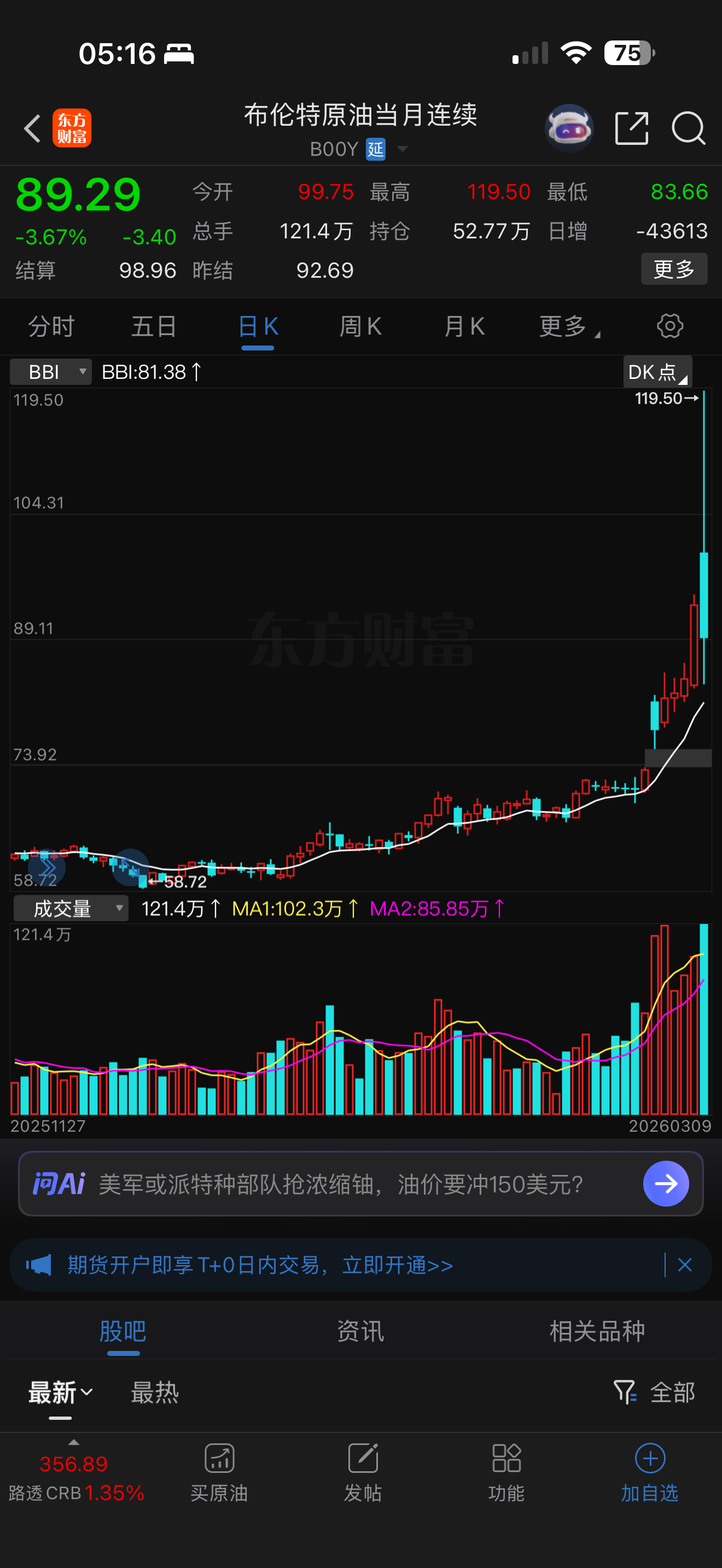The image size is (722, 1568).
Task: Tap 更多 to view more quote details
Action: (x=674, y=269)
